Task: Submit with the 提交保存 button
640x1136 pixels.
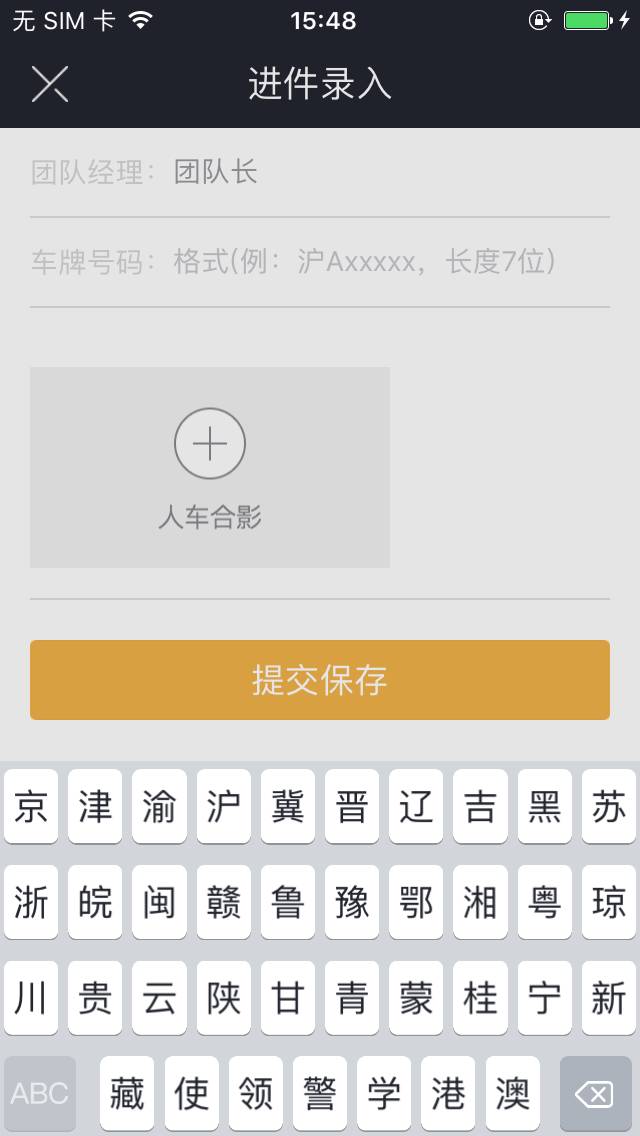Action: 320,680
